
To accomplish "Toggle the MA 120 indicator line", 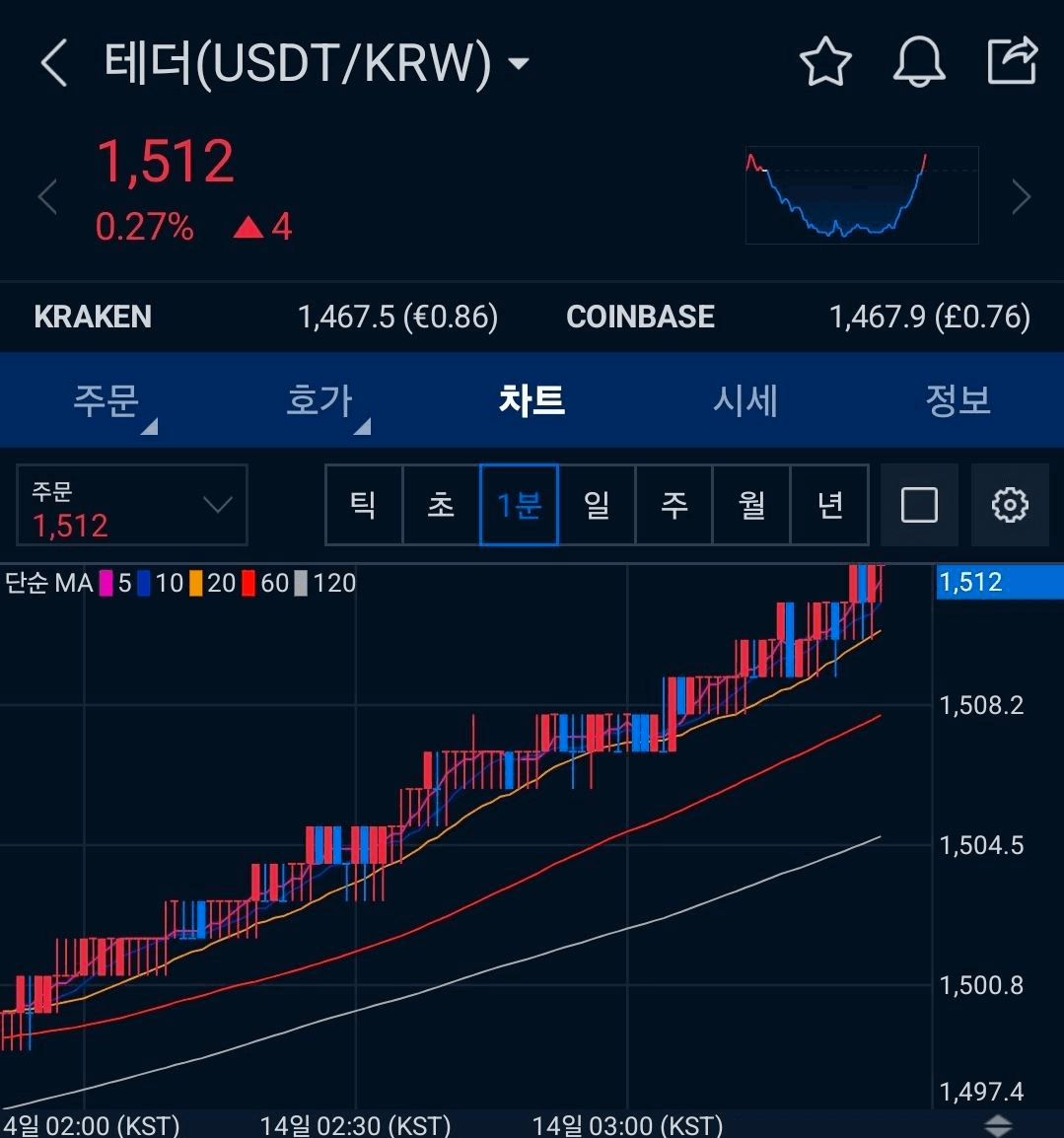I will coord(315,583).
